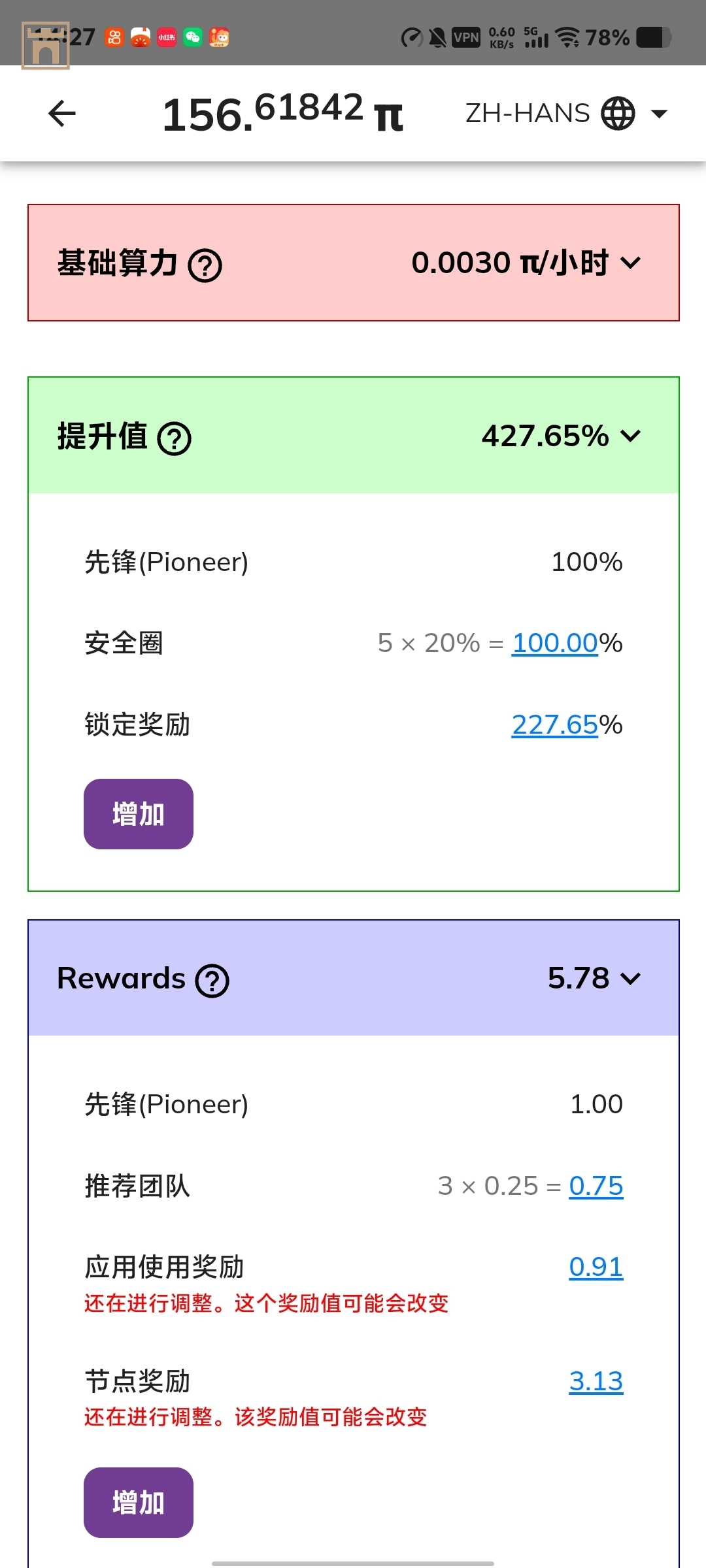Open the 推荐团队 0.75 link

click(x=596, y=1186)
